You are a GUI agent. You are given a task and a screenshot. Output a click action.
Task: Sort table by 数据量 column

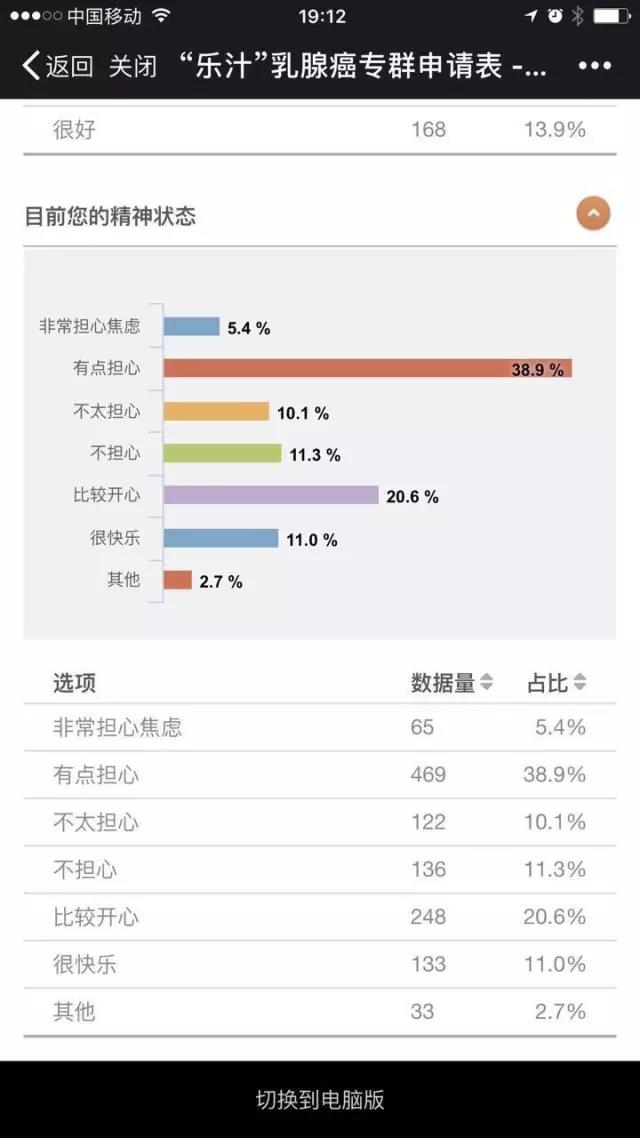(x=451, y=682)
